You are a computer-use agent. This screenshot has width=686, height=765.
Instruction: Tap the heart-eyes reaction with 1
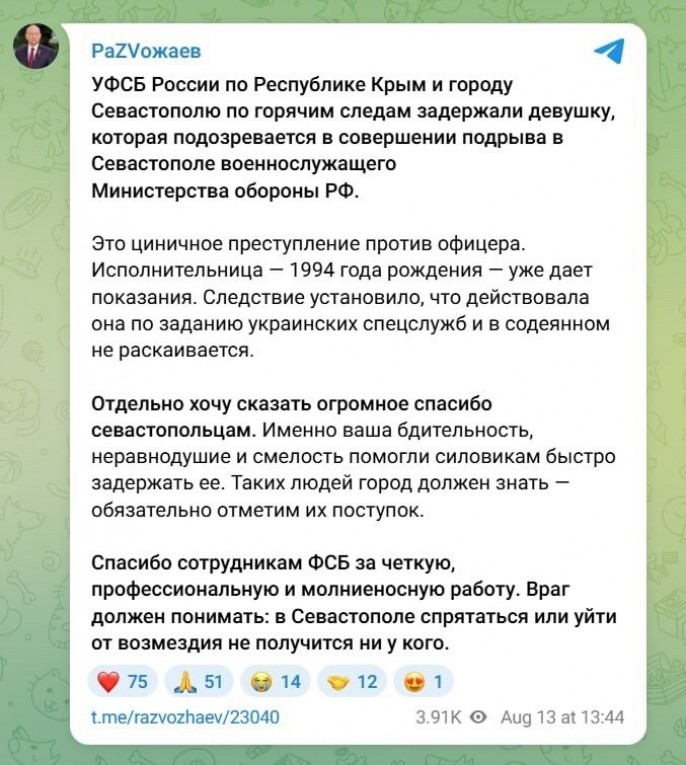click(x=423, y=681)
